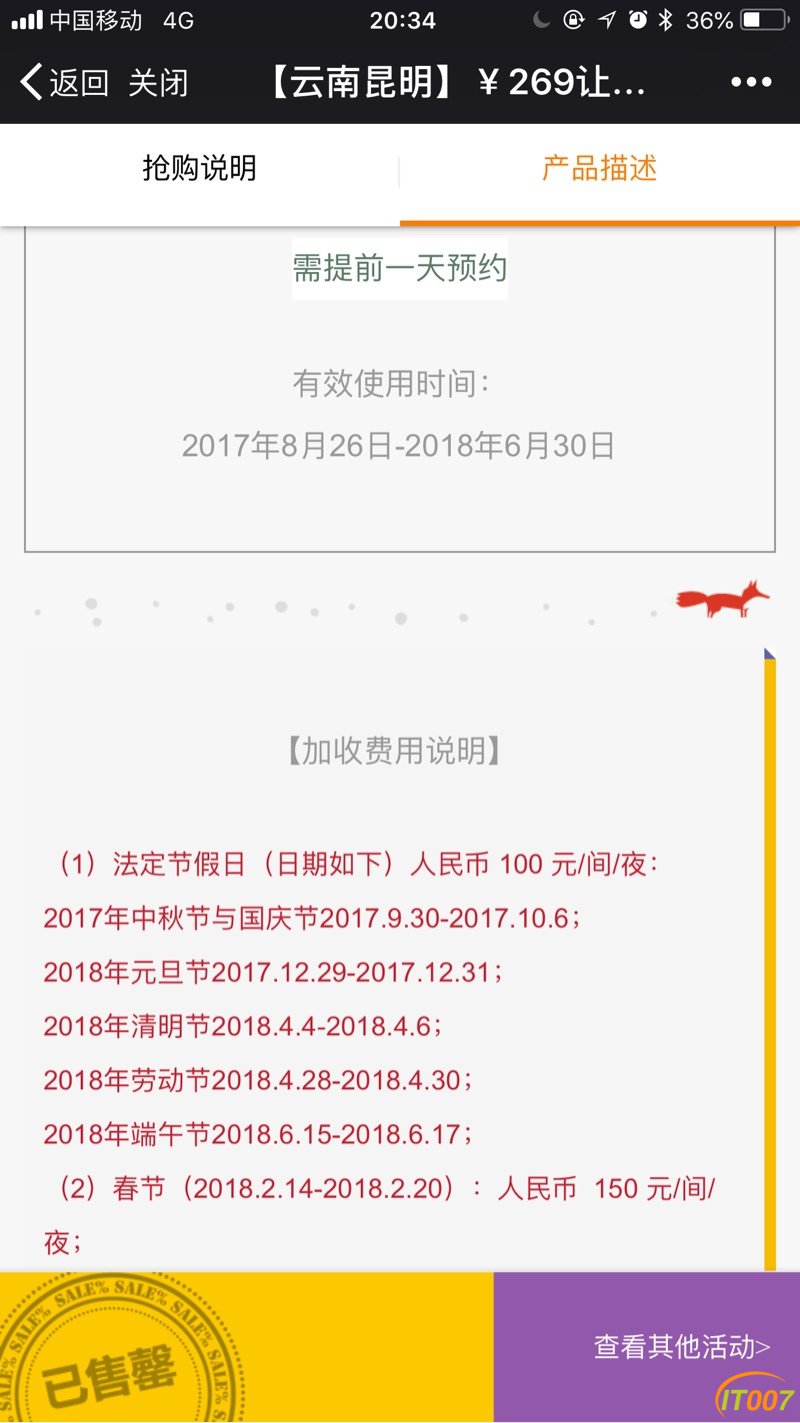
Task: Select the 产品描述 tab
Action: (599, 168)
